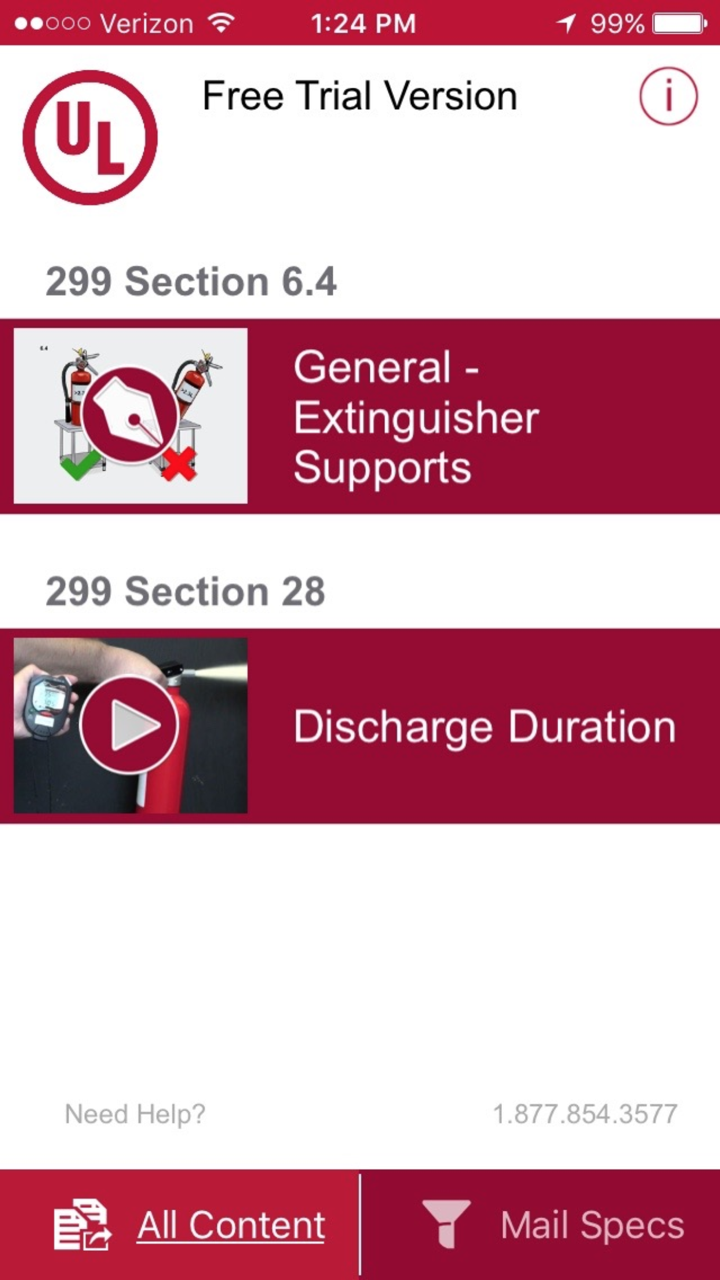Open the info icon at top right
Image resolution: width=720 pixels, height=1280 pixels.
668,95
